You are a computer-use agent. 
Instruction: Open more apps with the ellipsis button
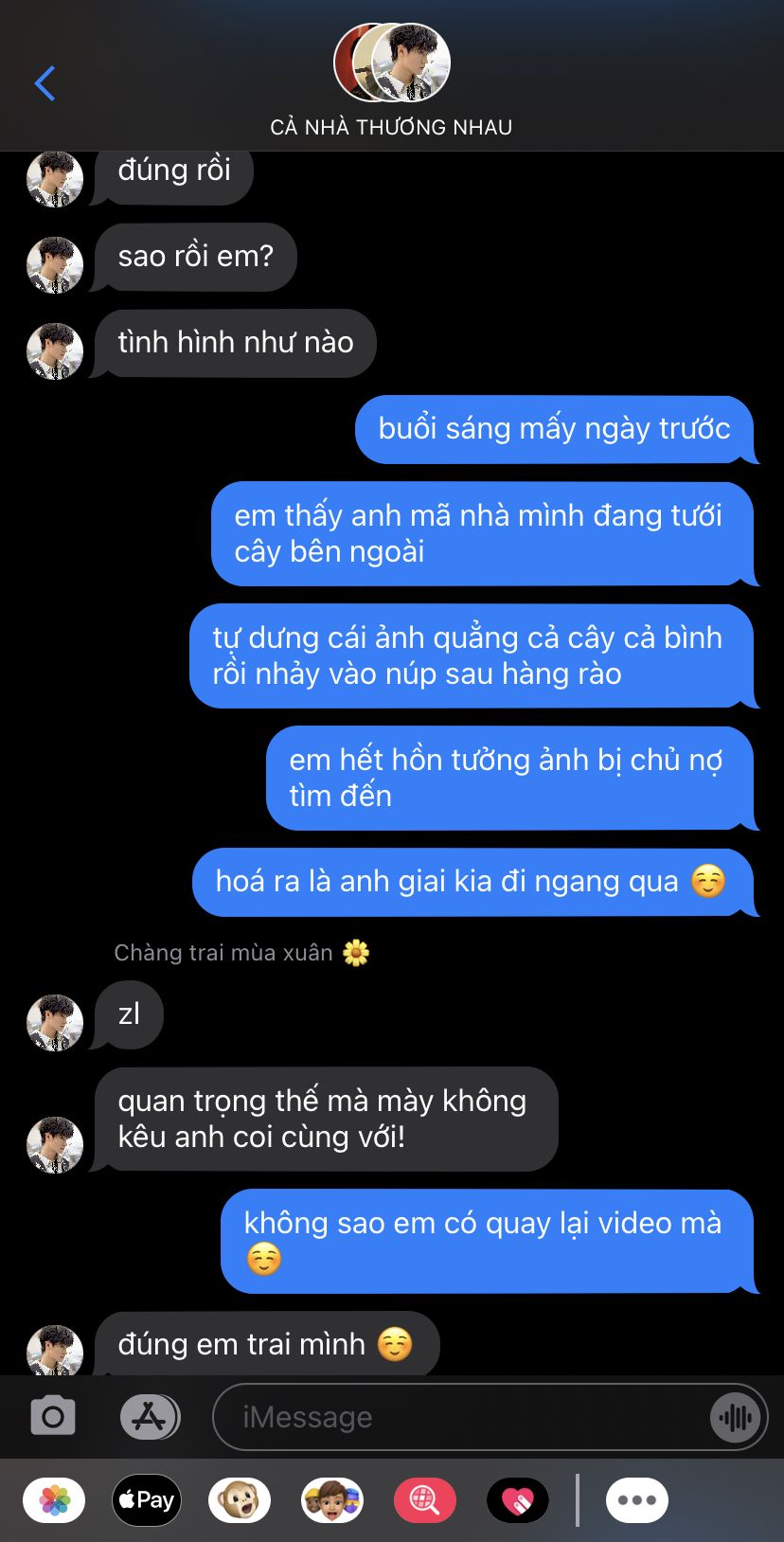(637, 1500)
